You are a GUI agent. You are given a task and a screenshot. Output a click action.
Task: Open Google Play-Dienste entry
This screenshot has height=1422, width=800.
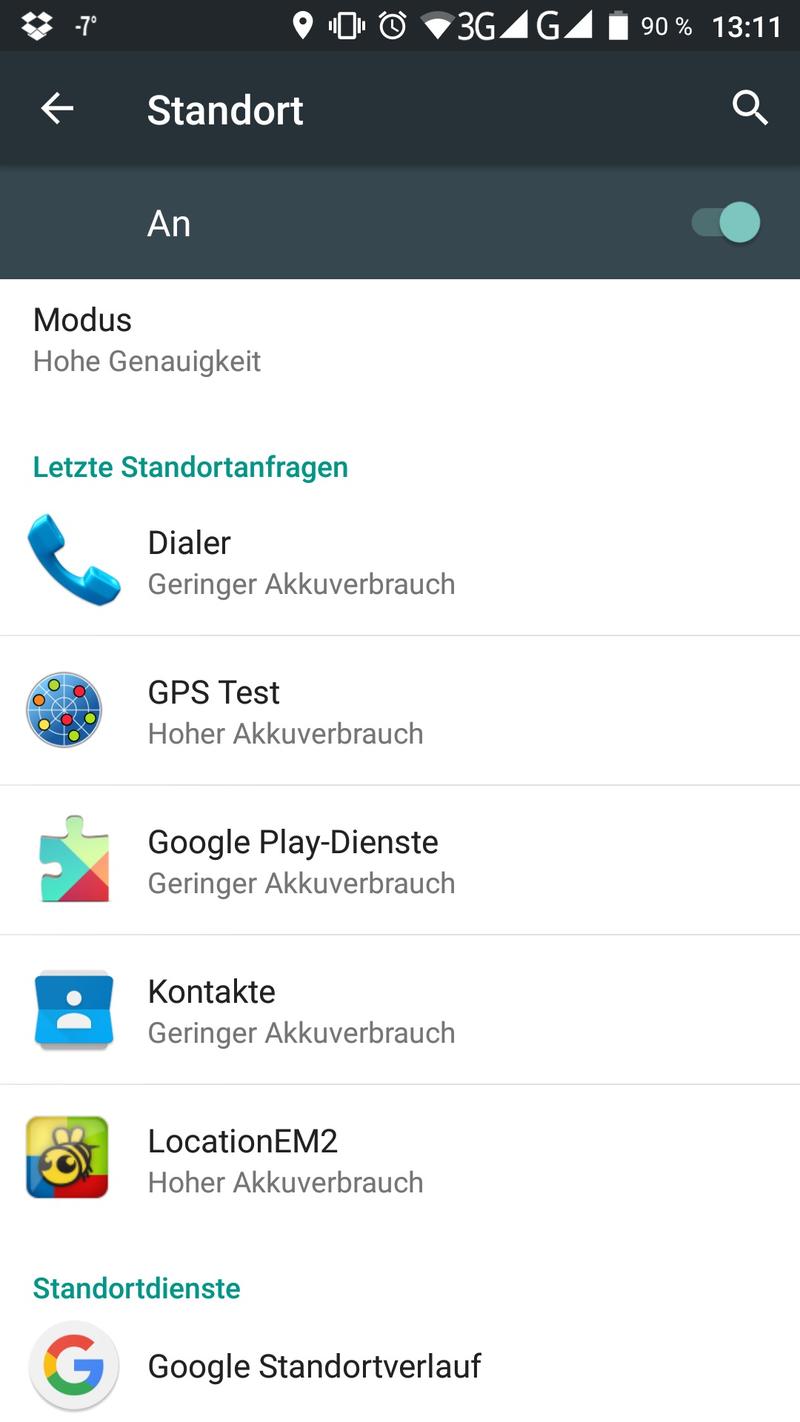(x=300, y=861)
